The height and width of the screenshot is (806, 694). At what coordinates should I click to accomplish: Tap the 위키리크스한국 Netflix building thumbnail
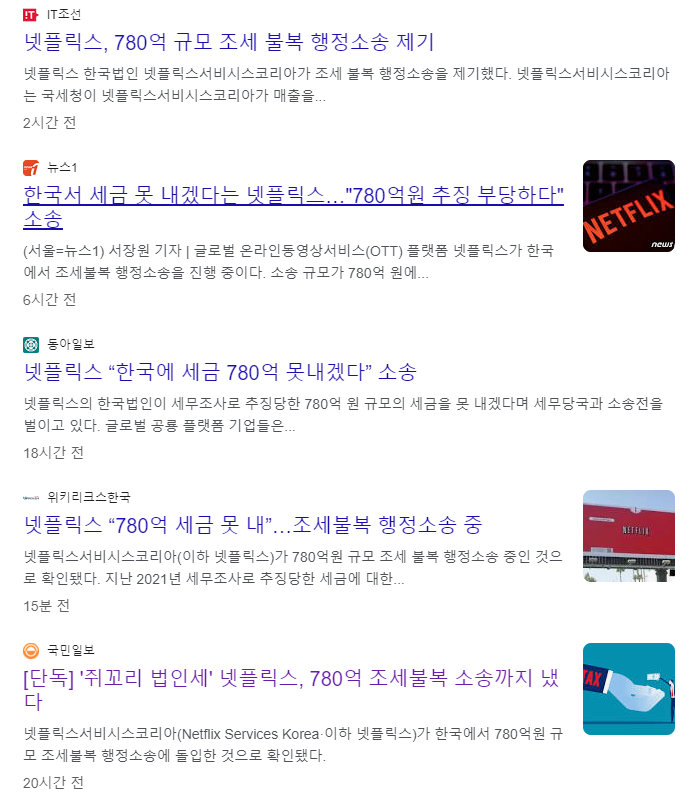coord(628,536)
